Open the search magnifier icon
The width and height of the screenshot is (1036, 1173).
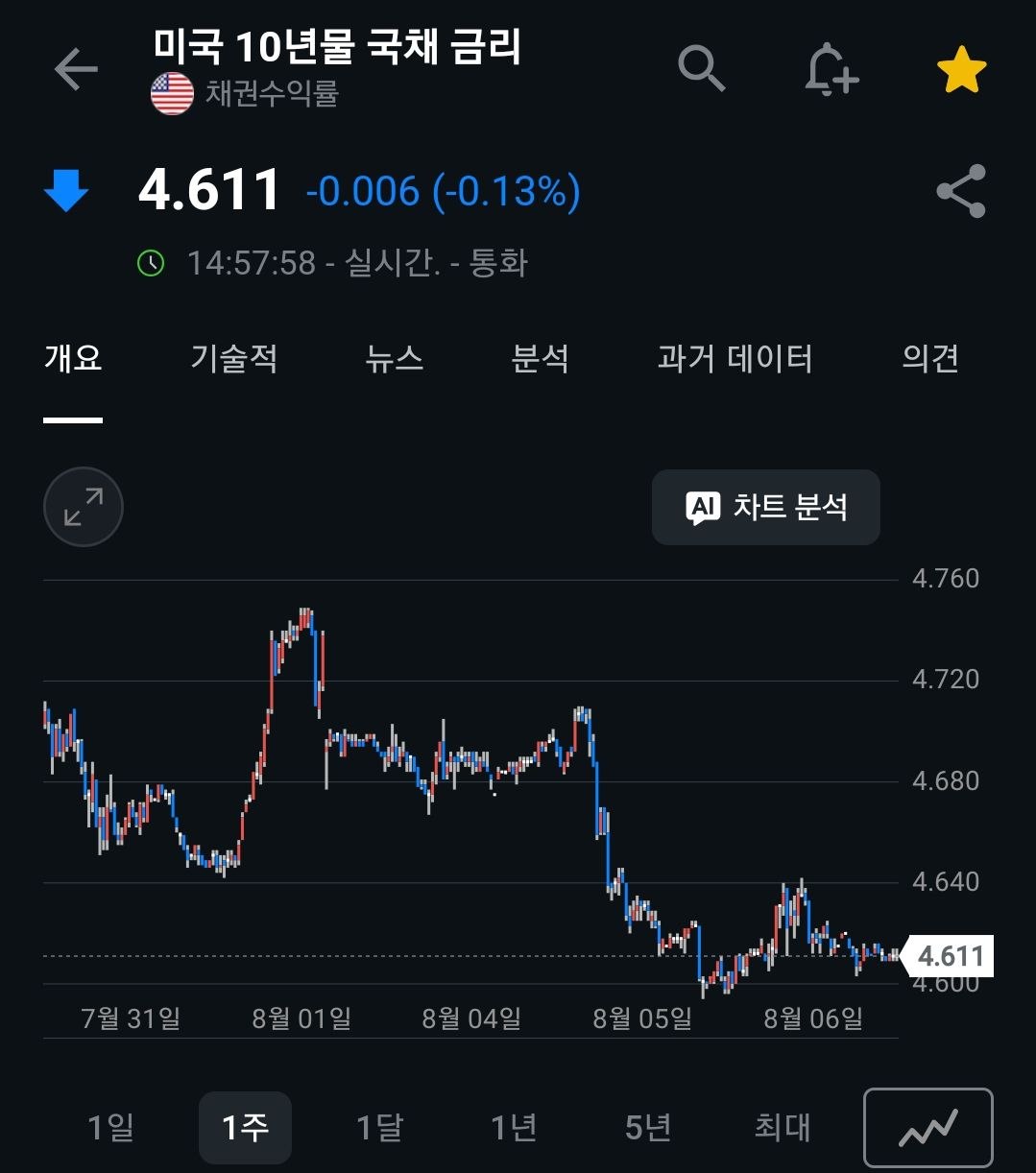click(702, 68)
